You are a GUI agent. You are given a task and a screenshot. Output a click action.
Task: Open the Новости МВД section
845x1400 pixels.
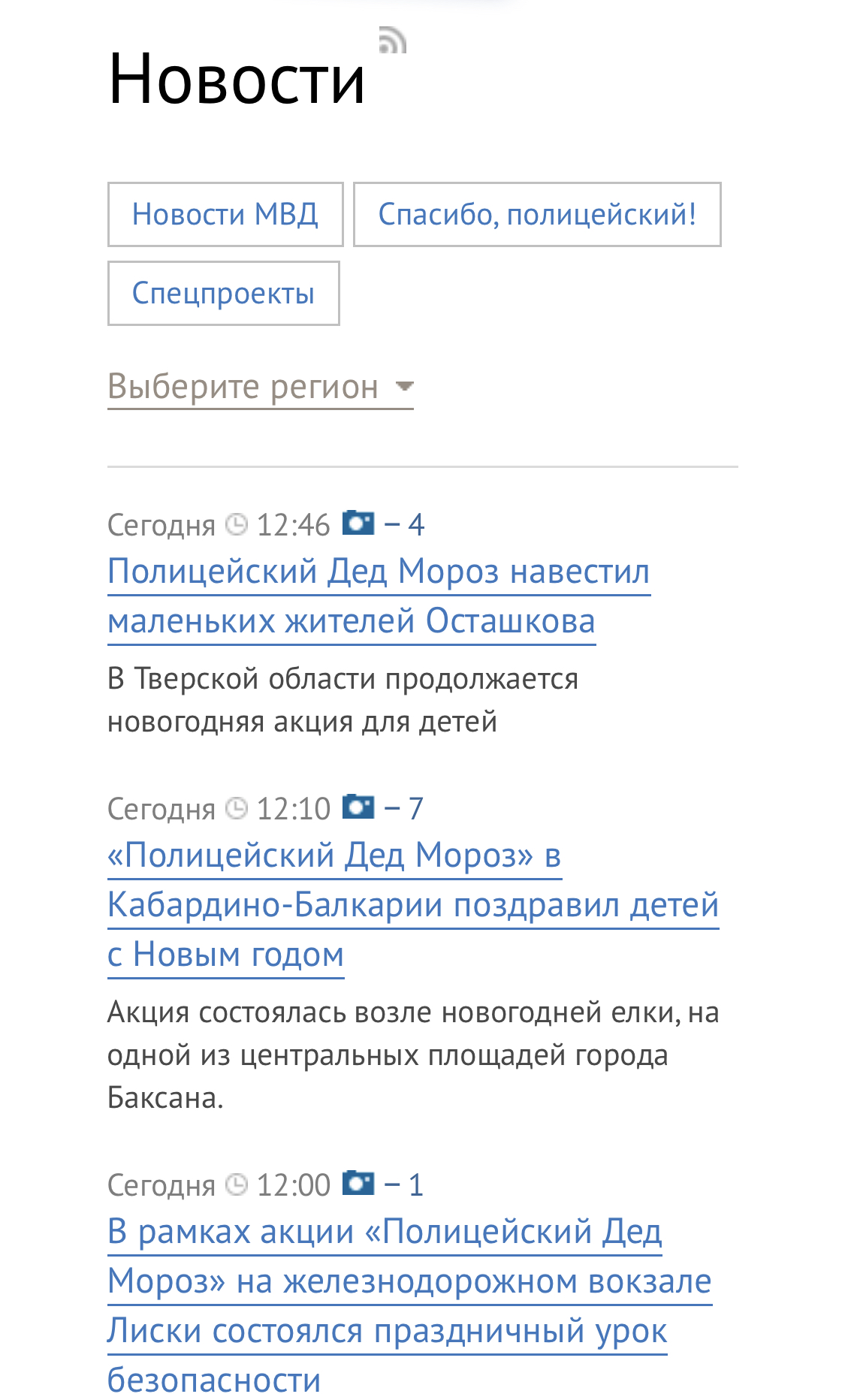225,215
